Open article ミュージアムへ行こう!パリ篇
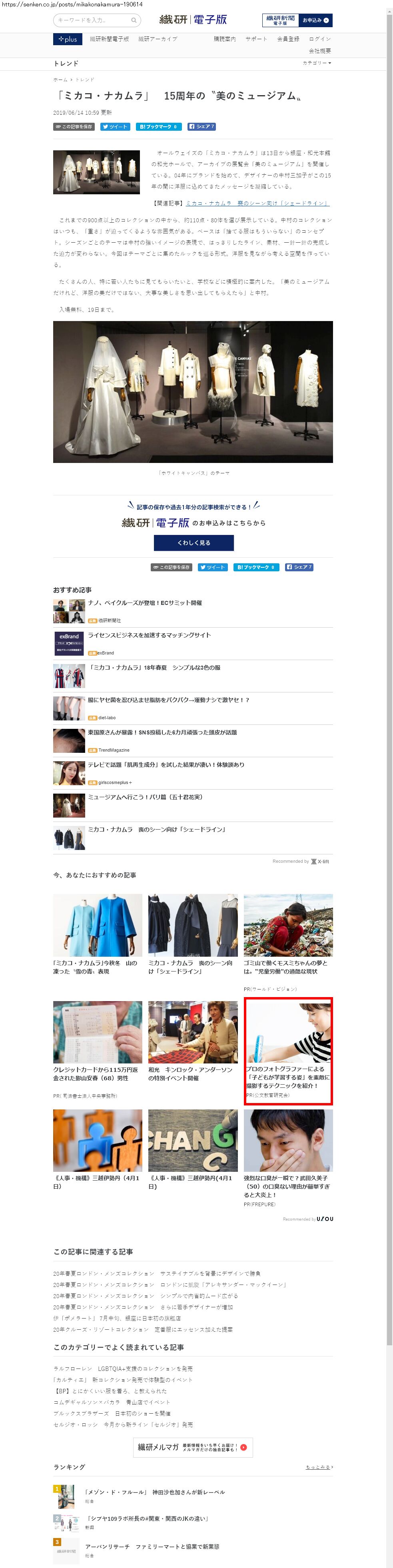 coord(145,797)
